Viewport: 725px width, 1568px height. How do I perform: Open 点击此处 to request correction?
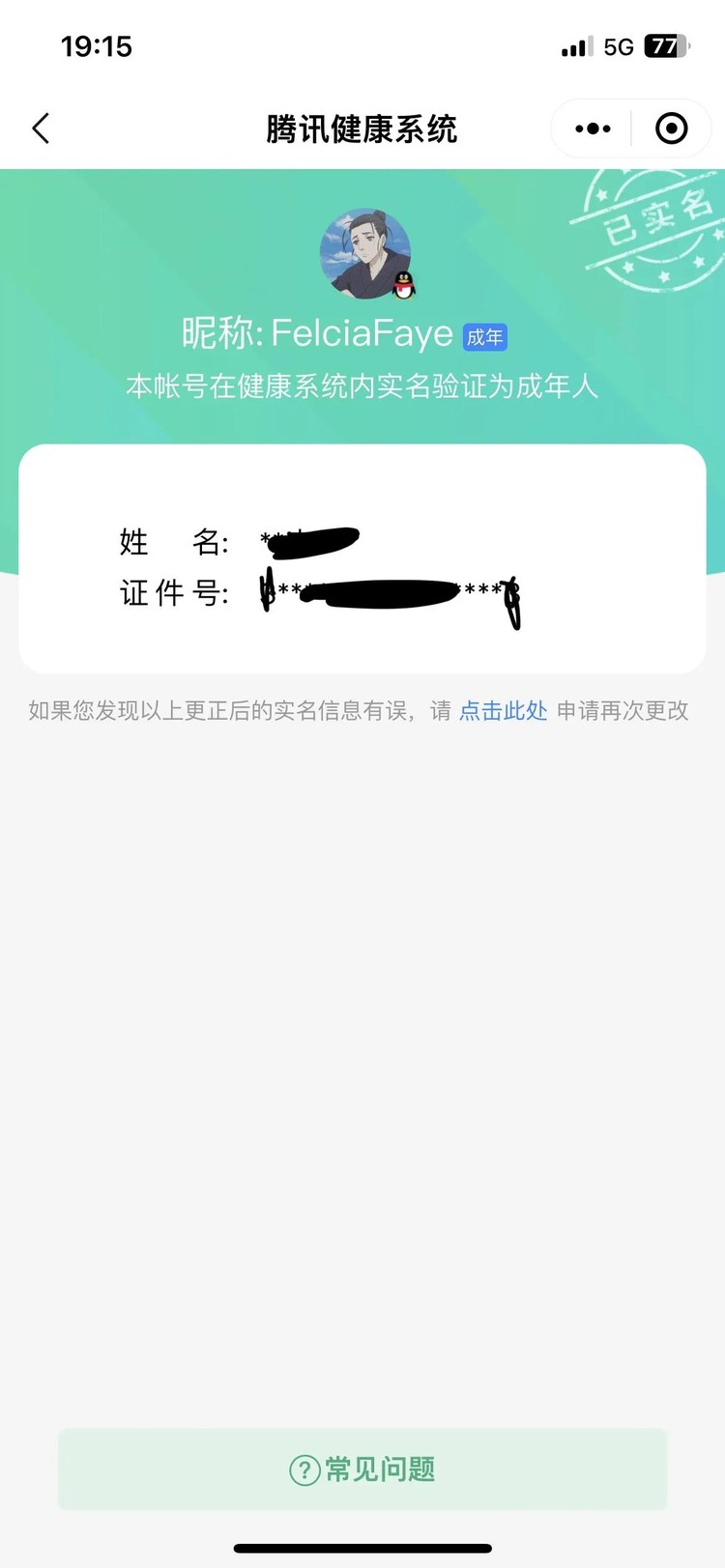pos(503,711)
